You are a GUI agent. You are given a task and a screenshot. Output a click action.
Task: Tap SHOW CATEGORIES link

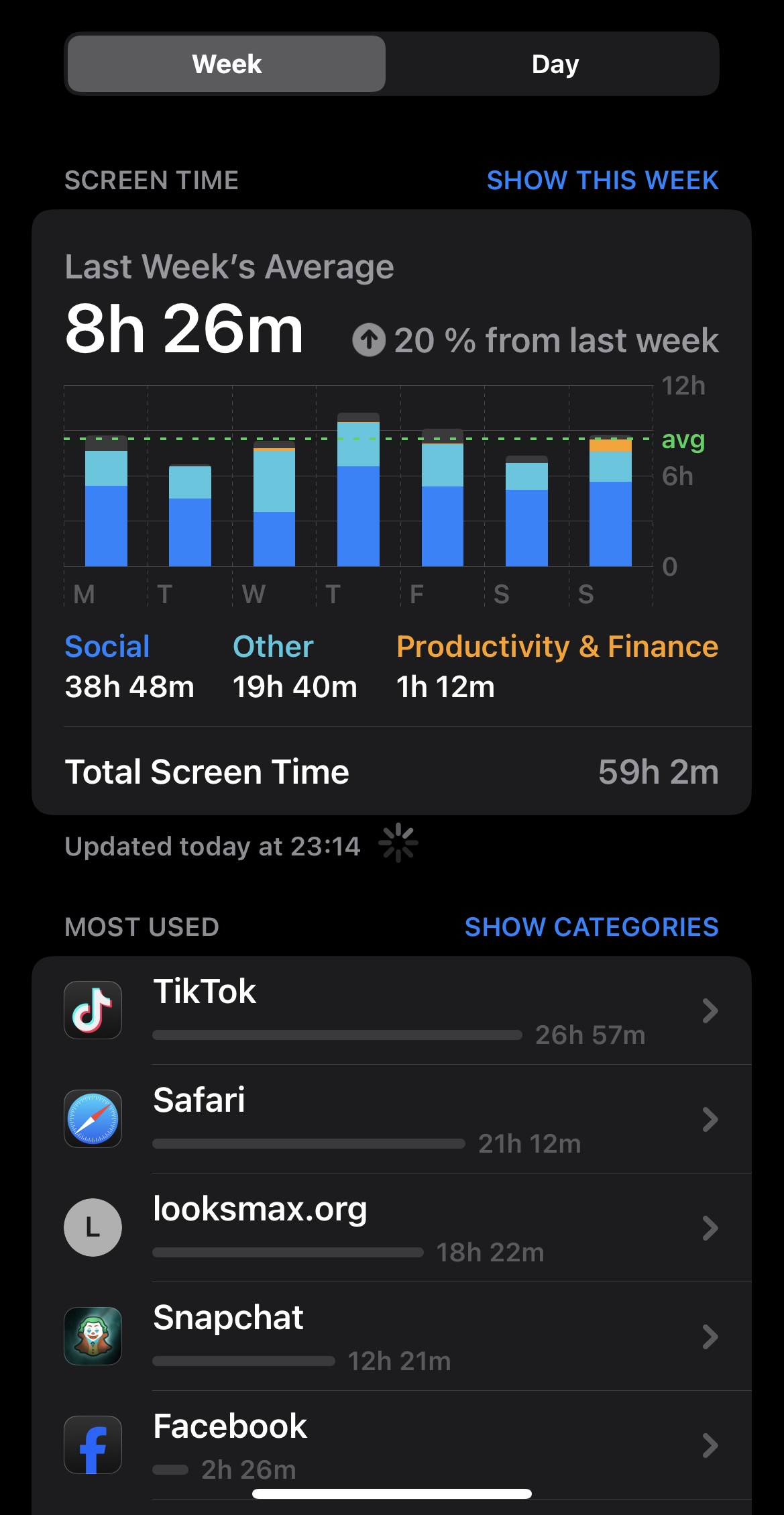point(591,927)
